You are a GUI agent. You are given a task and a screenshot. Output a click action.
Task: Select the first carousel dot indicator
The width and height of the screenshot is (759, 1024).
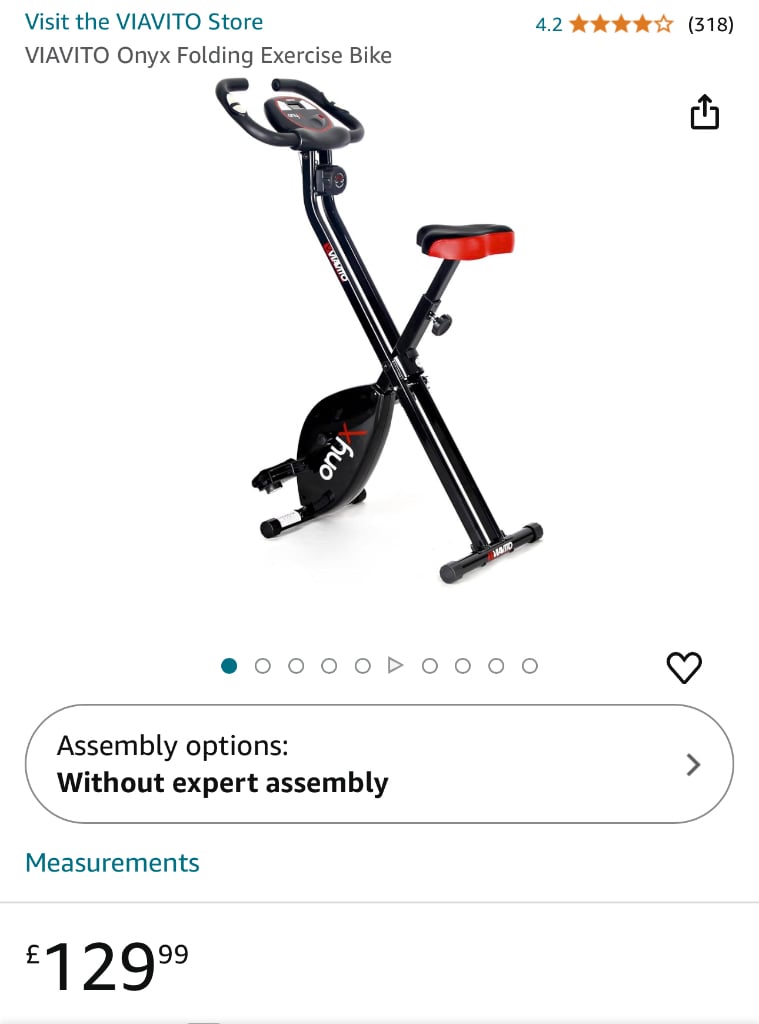point(229,664)
